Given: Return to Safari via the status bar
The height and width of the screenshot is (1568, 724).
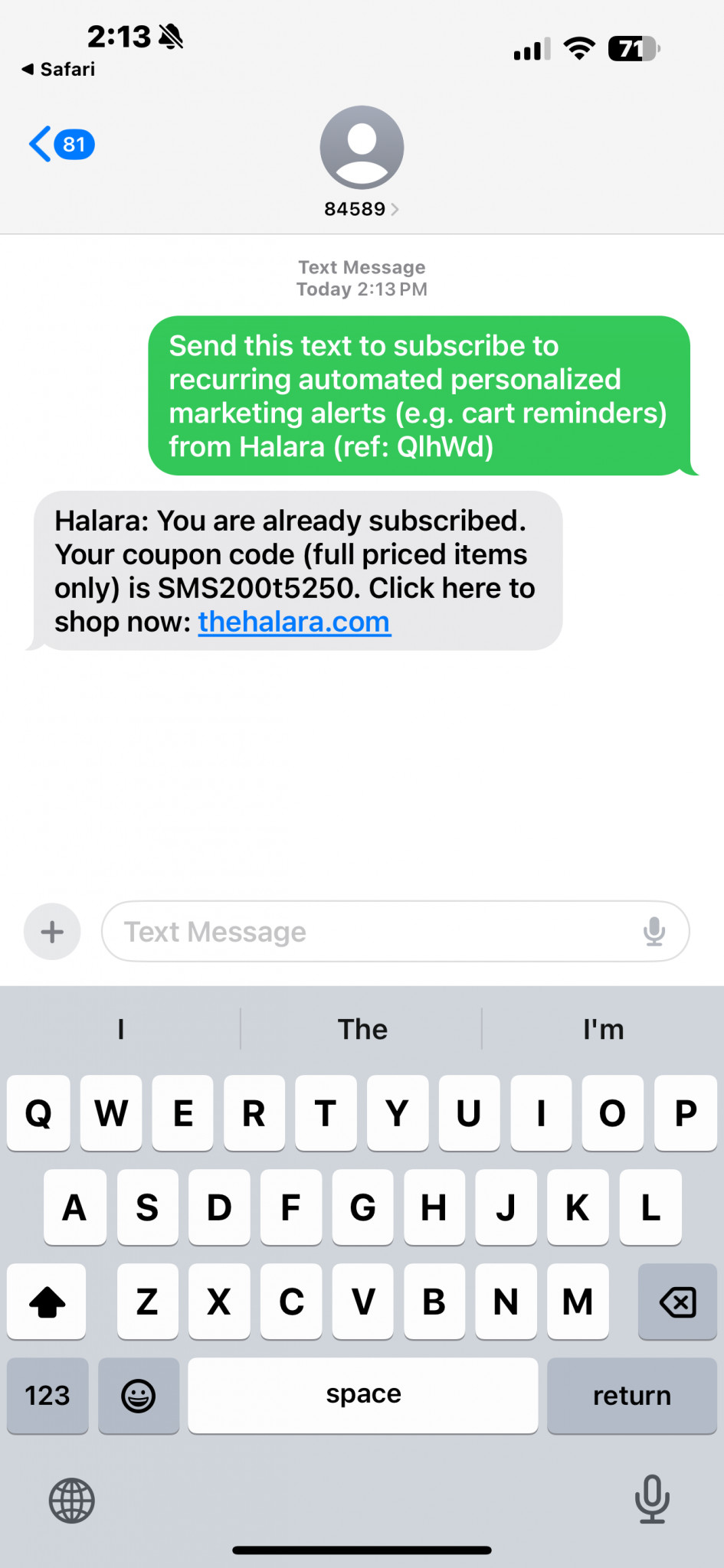Looking at the screenshot, I should (58, 69).
